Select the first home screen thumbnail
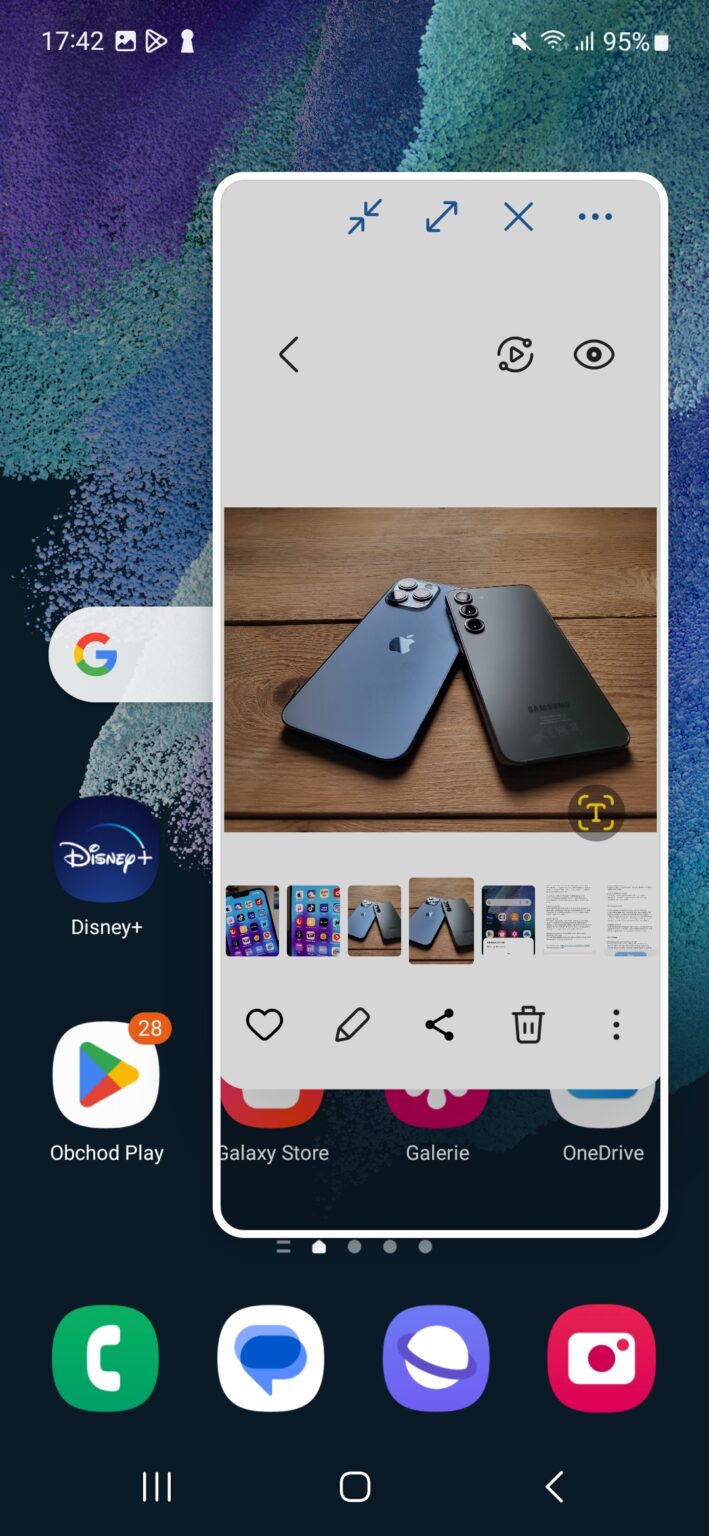The width and height of the screenshot is (709, 1536). (x=252, y=921)
